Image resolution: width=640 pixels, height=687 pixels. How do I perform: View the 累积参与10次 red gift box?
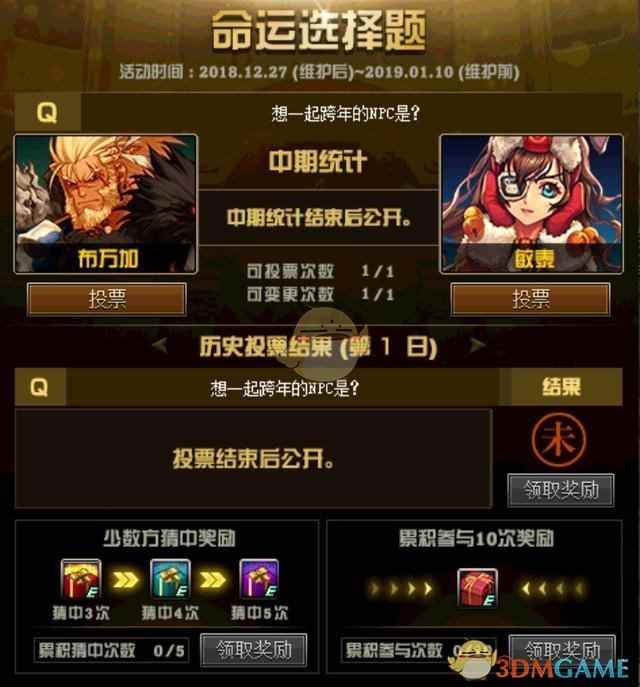tap(476, 588)
